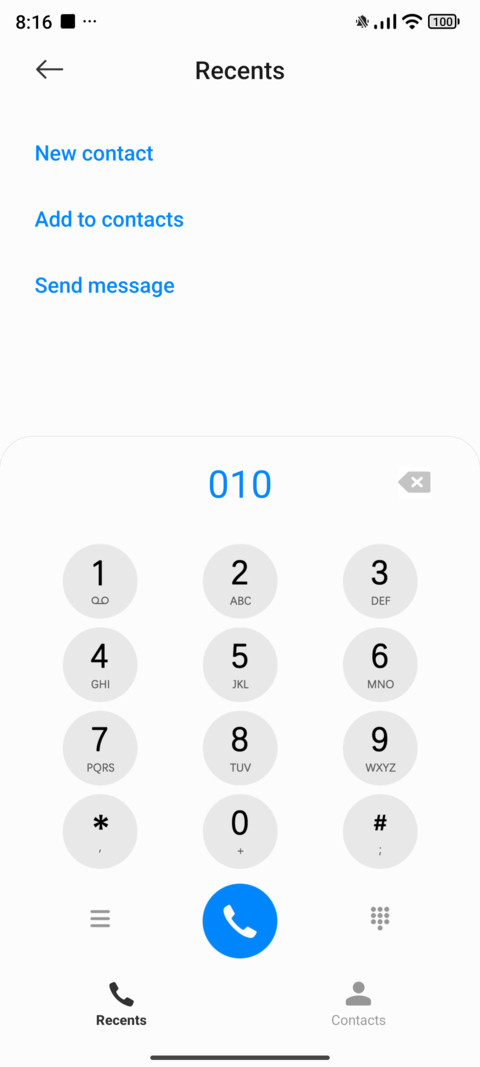Enter digit 2 ABC key
The height and width of the screenshot is (1067, 480).
pos(240,581)
